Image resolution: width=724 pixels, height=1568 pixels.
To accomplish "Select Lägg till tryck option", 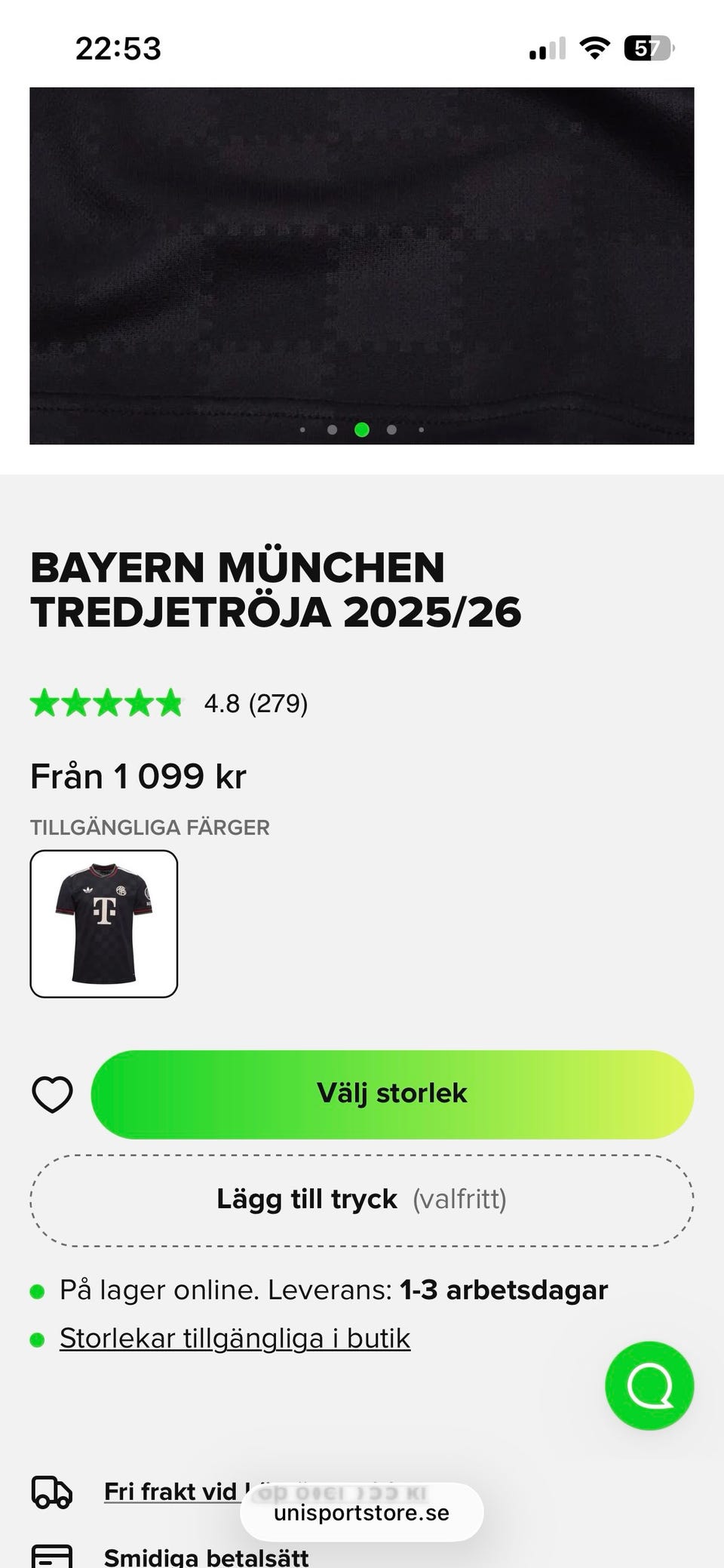I will pos(362,1200).
